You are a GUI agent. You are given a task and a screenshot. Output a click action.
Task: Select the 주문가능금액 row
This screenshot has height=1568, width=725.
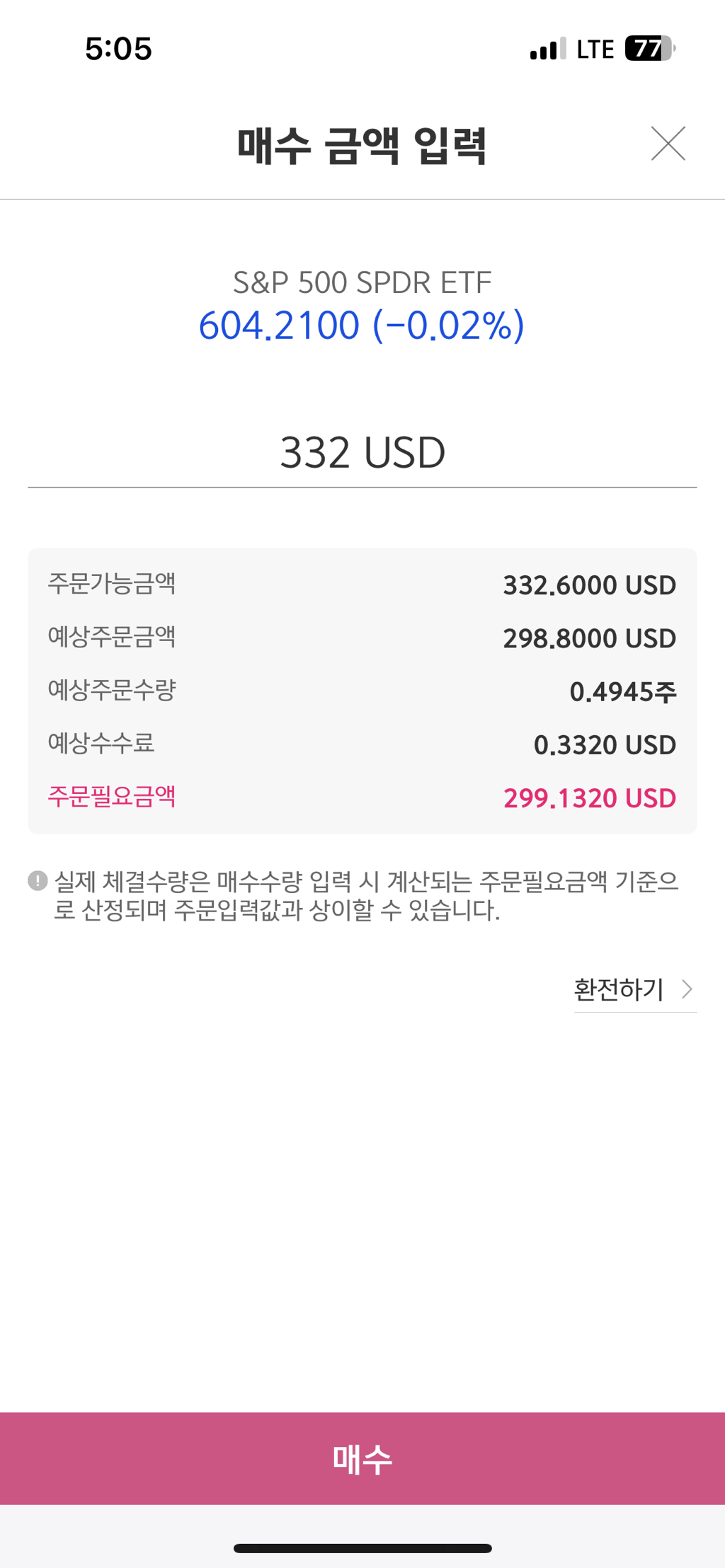tap(362, 584)
